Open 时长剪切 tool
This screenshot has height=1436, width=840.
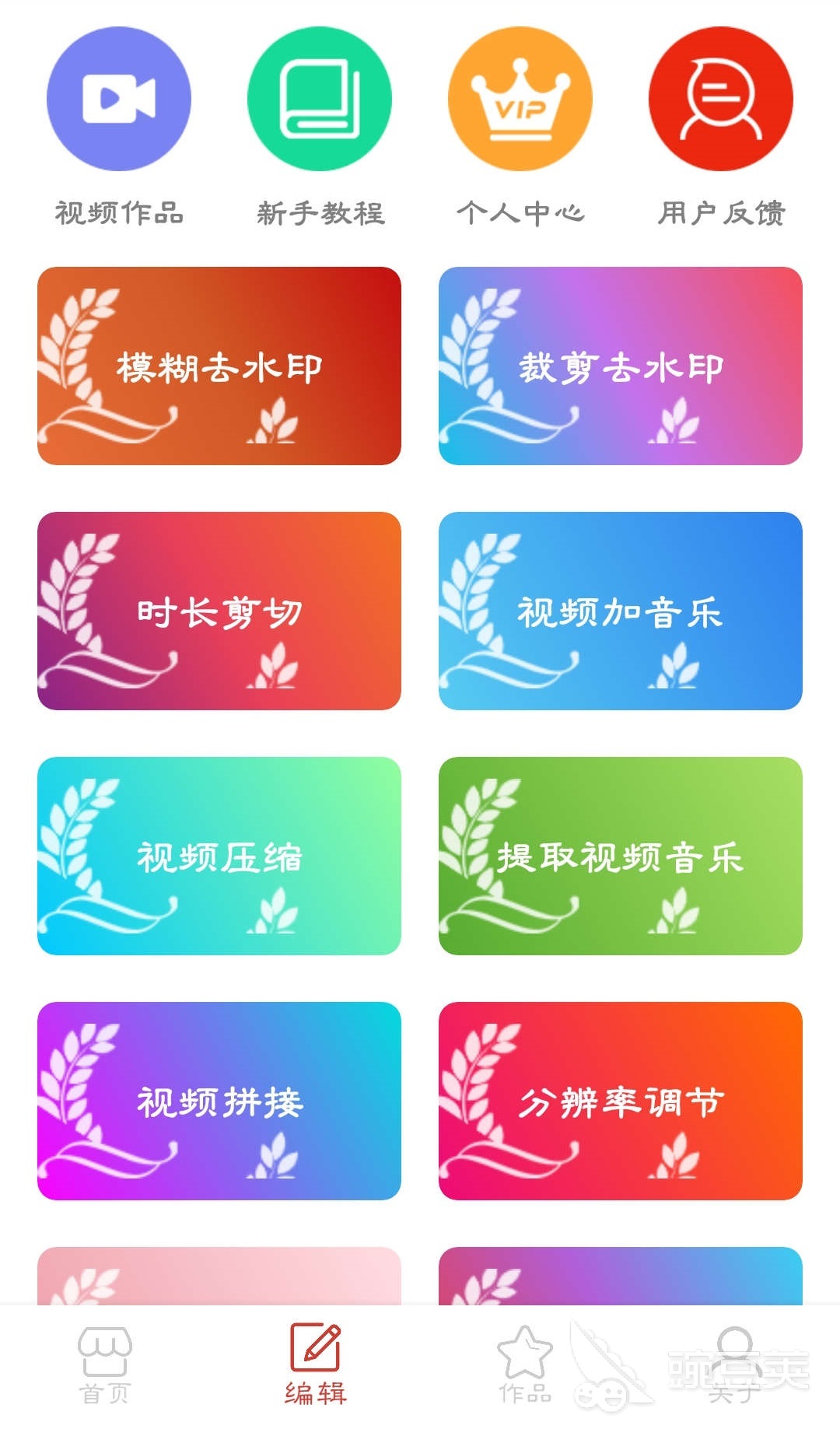219,611
